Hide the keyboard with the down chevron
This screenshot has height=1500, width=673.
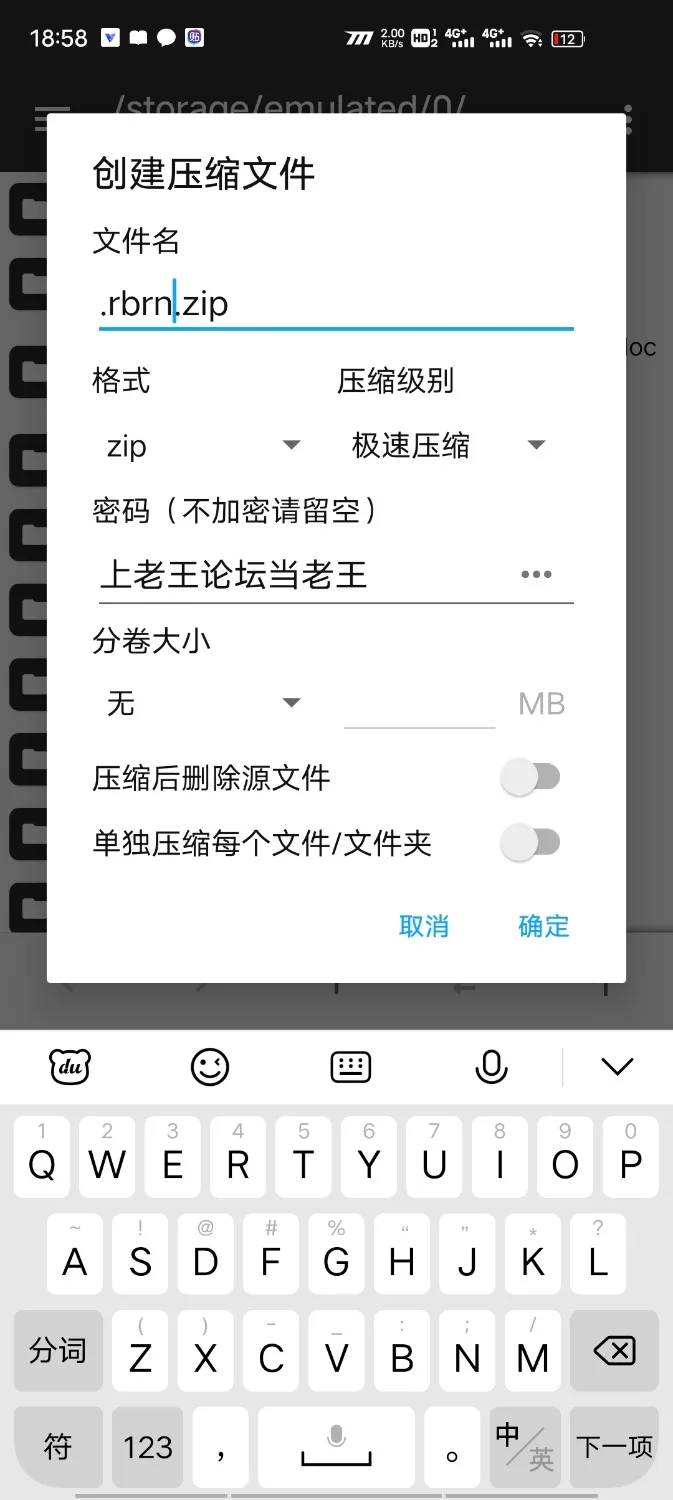click(617, 1067)
